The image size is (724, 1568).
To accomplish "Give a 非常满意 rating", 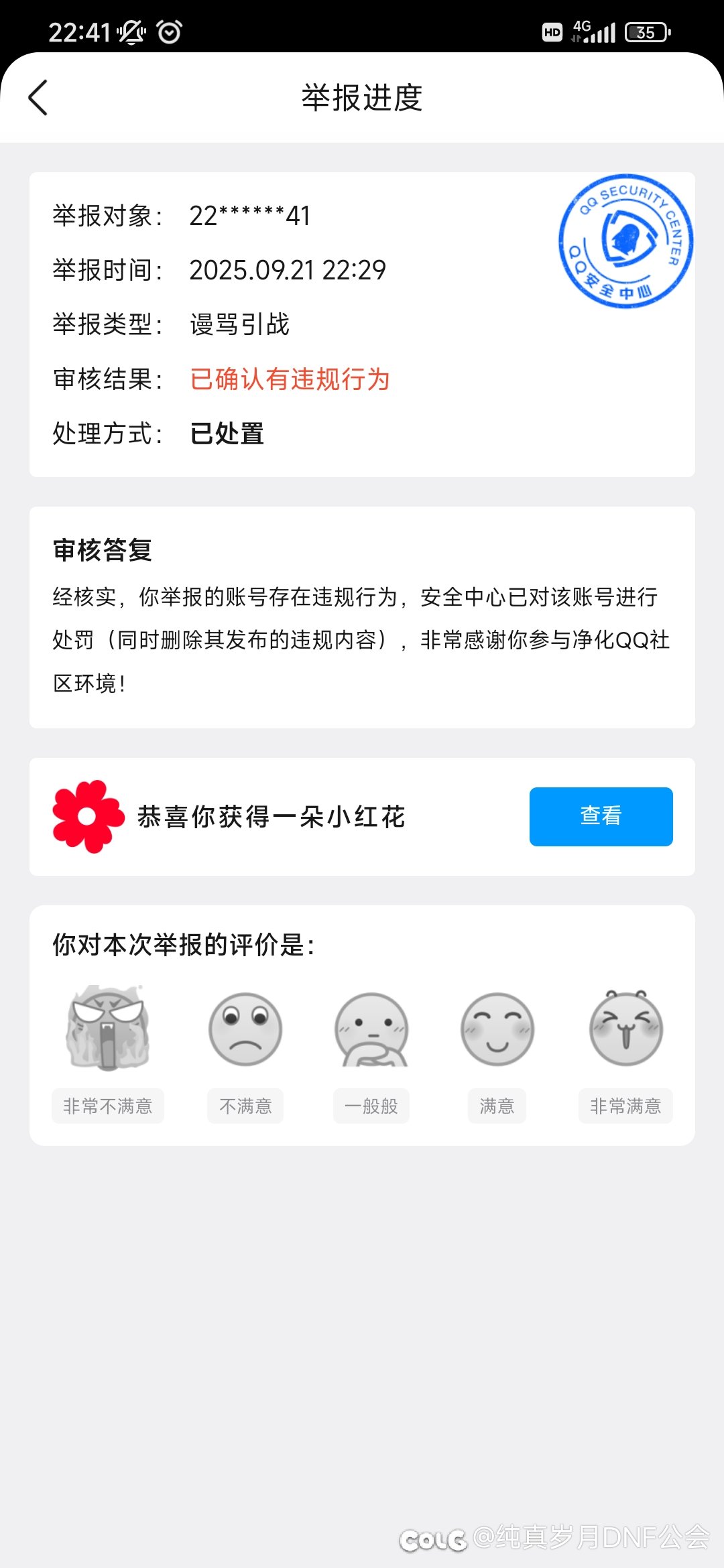I will click(x=625, y=1029).
